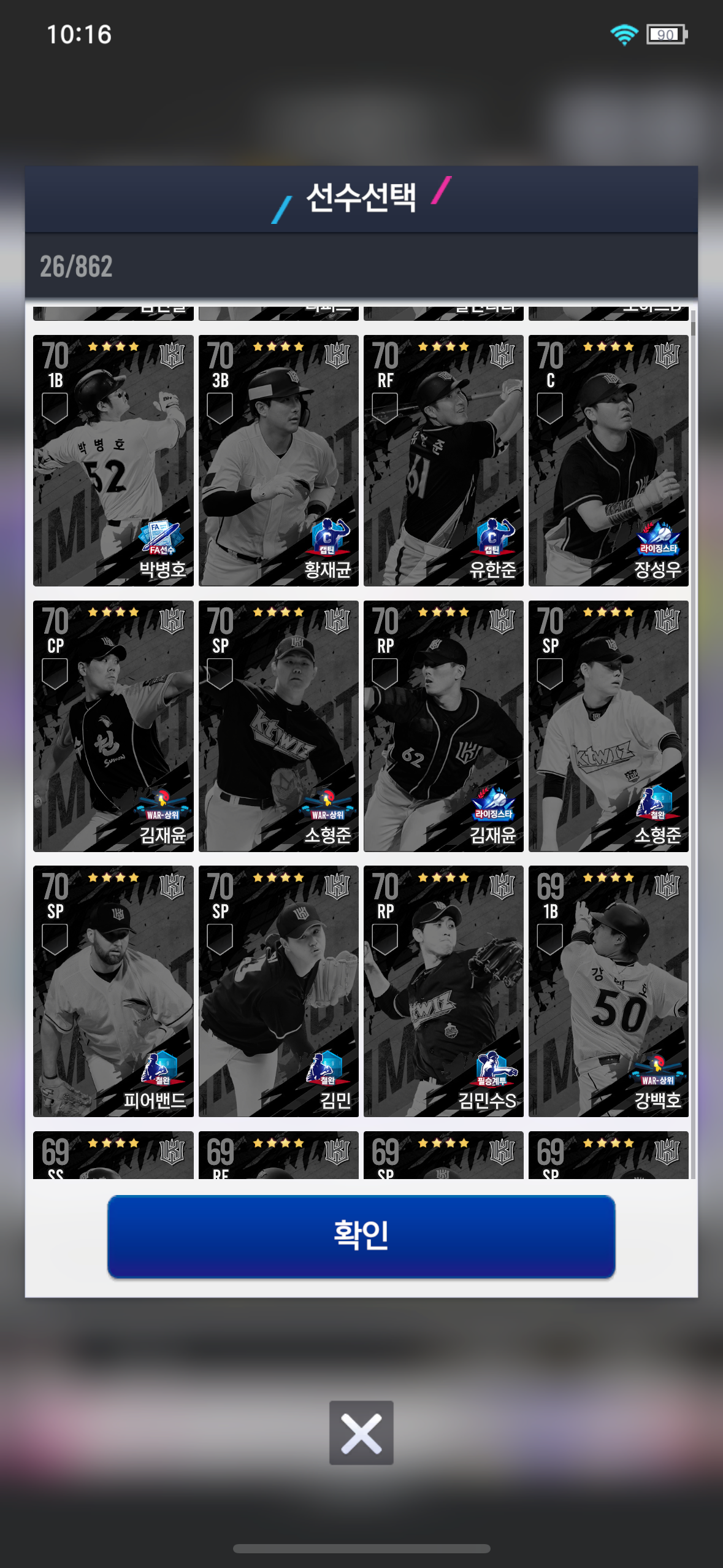Pick the 69 1B 강백호 card

(x=608, y=991)
